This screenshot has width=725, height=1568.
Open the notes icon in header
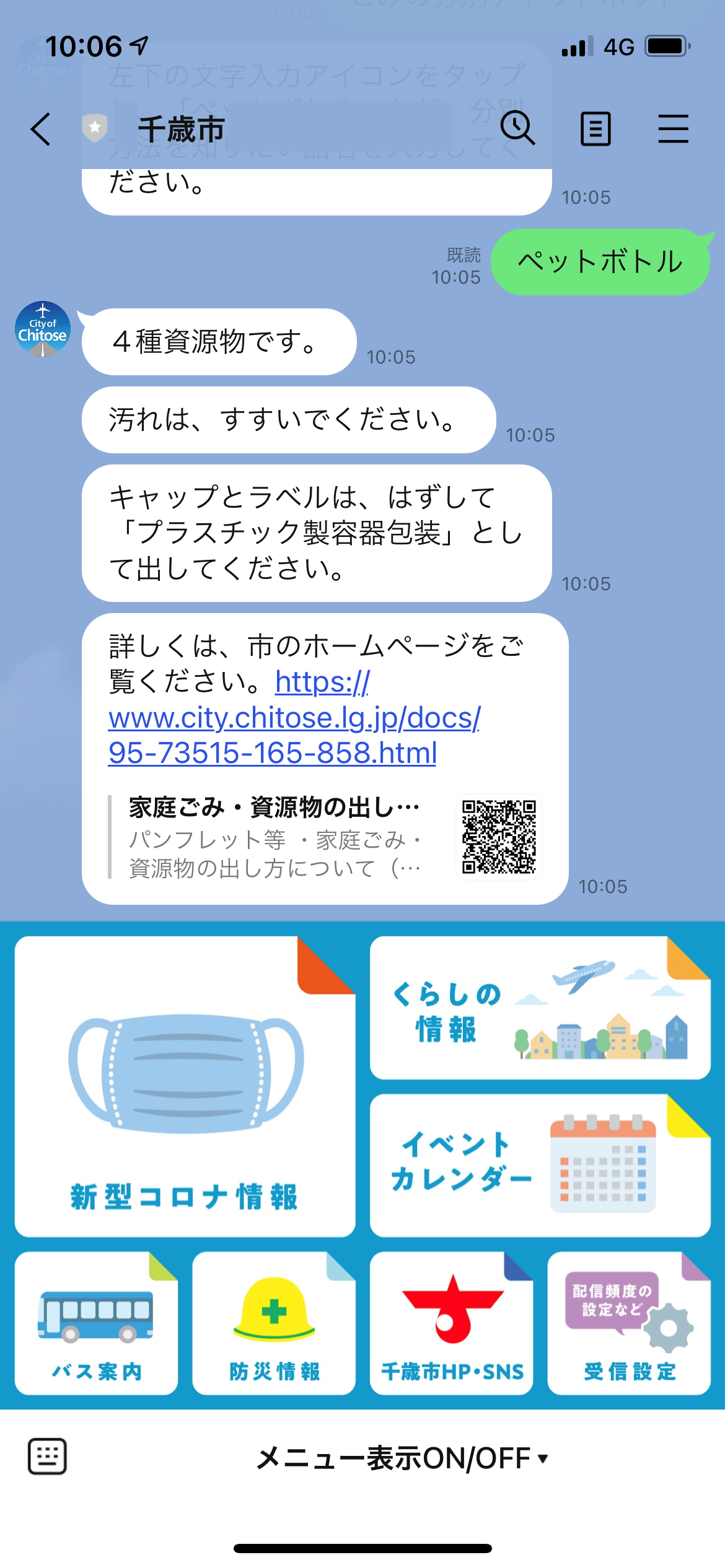pos(595,129)
